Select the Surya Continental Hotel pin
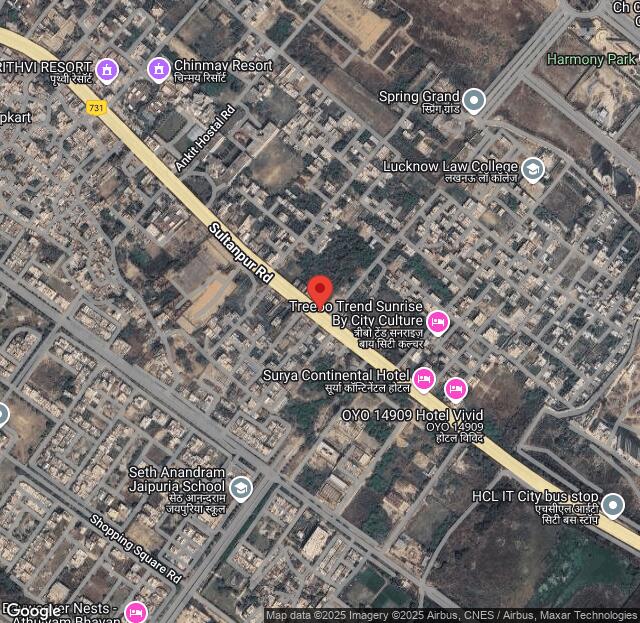The height and width of the screenshot is (623, 640). (424, 379)
